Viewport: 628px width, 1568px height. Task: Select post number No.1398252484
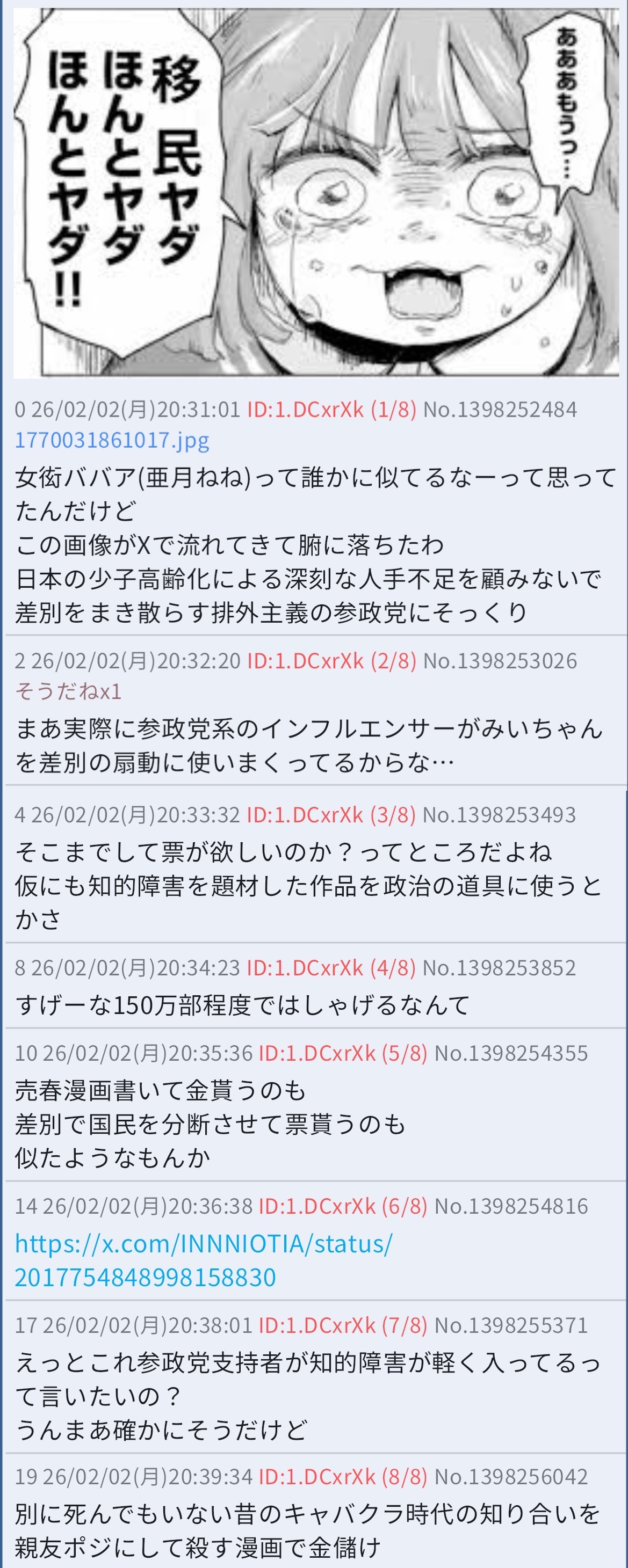pyautogui.click(x=500, y=410)
